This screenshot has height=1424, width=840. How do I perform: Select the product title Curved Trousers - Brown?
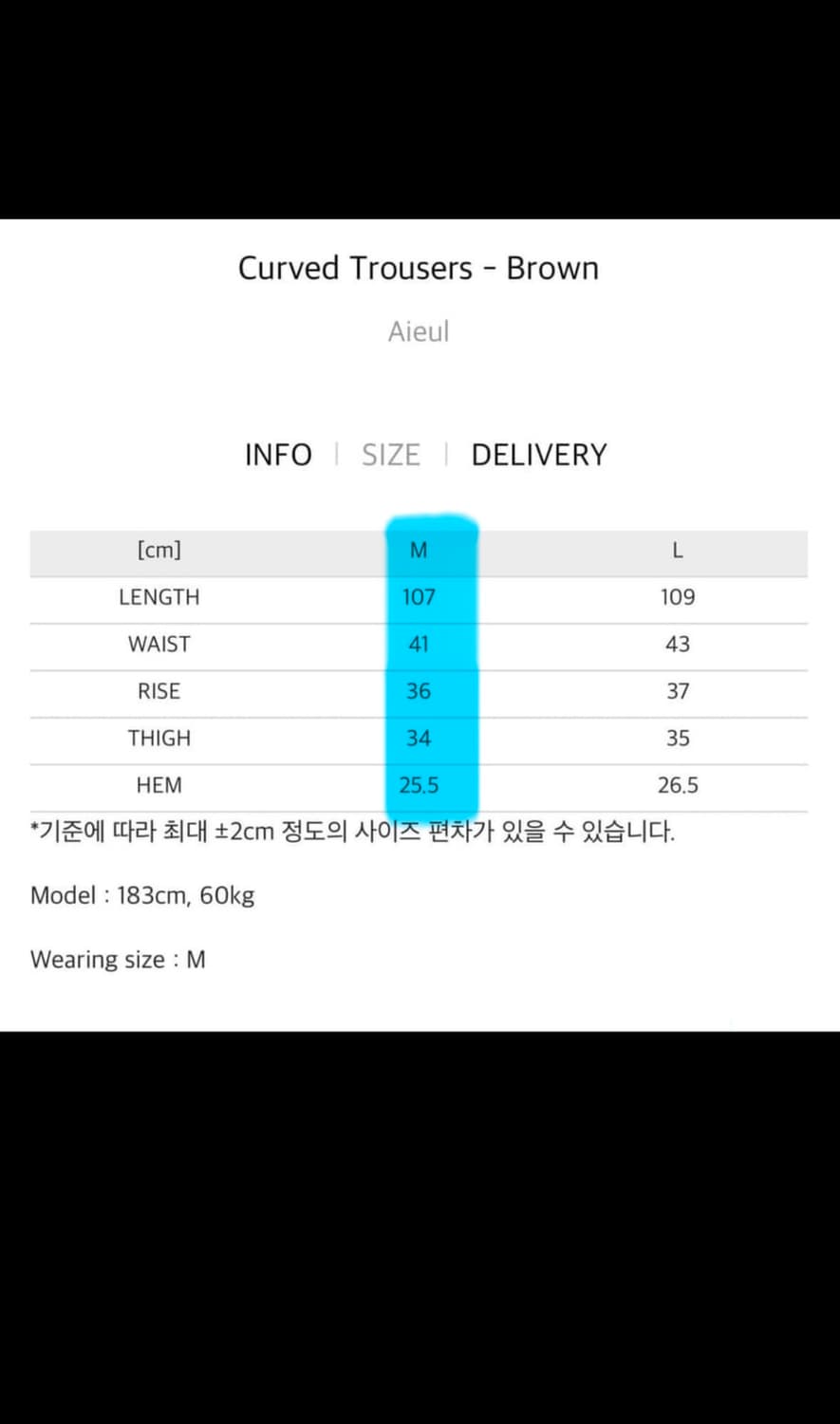(x=419, y=268)
